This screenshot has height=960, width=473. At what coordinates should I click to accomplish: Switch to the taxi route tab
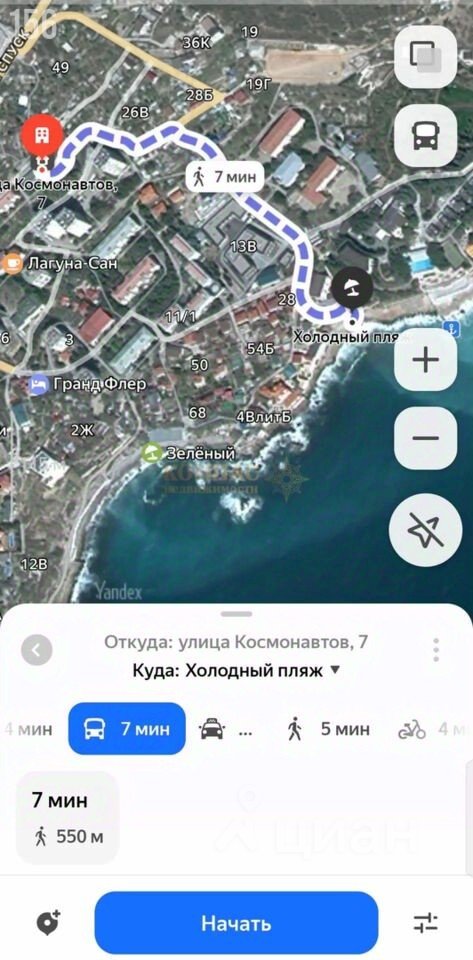pos(226,730)
